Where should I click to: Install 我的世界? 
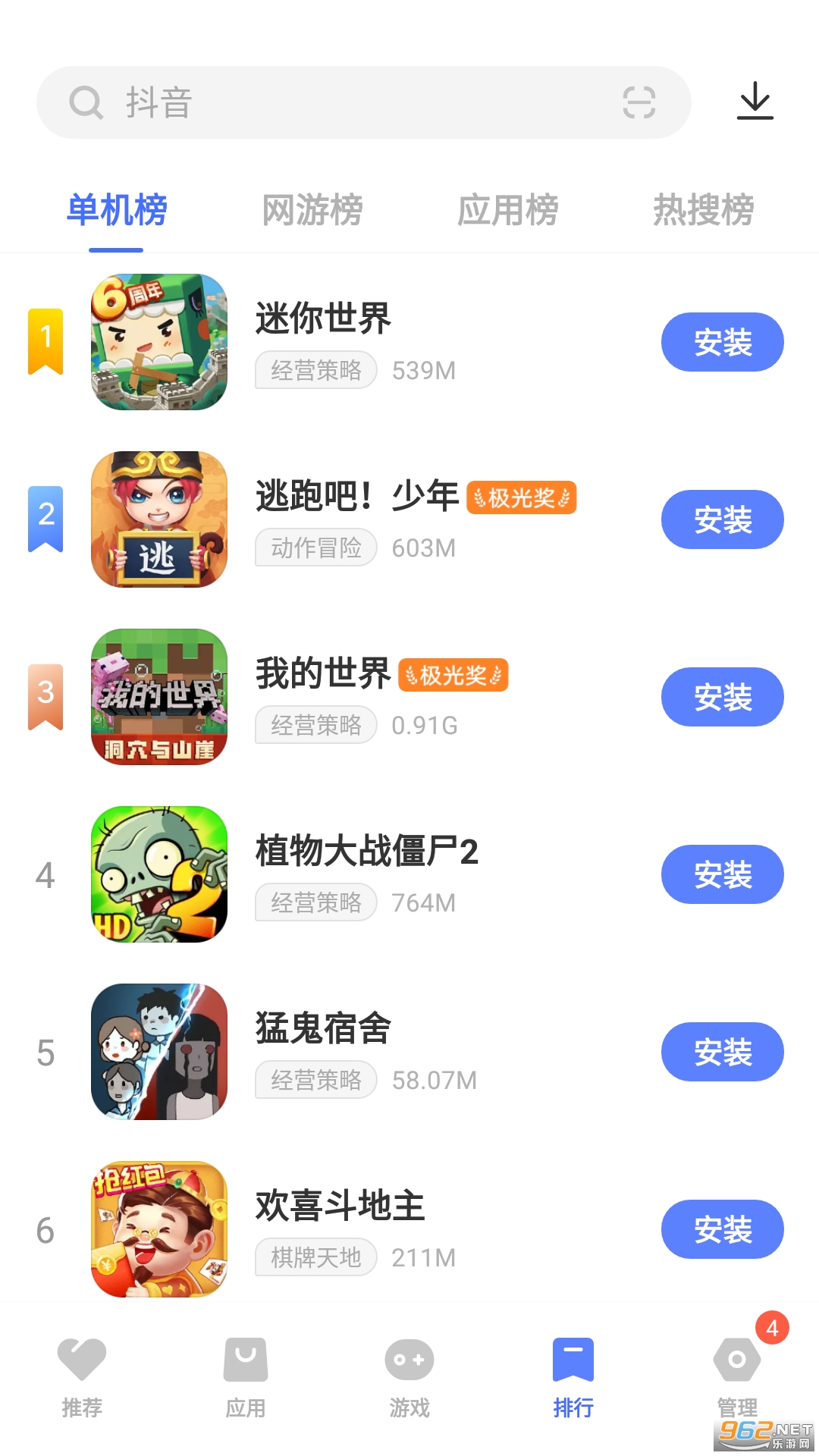(x=722, y=697)
